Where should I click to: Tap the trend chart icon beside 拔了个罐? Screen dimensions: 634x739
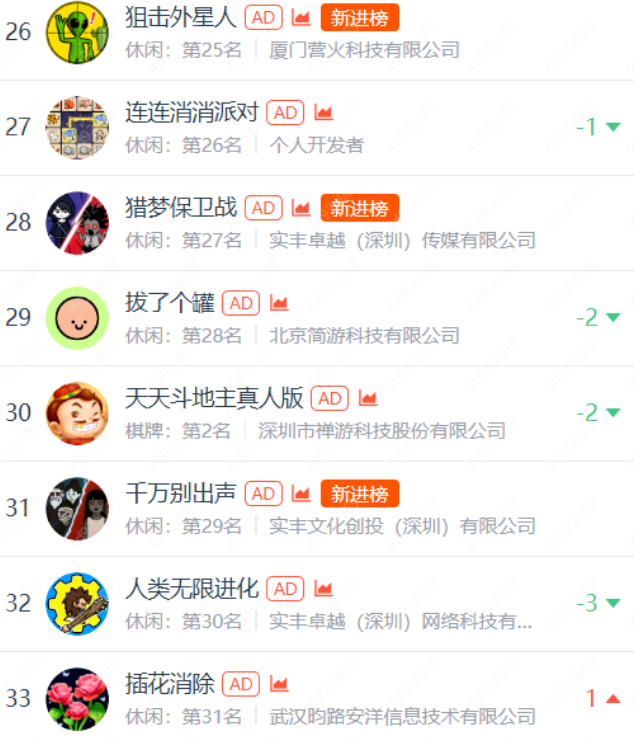click(279, 303)
